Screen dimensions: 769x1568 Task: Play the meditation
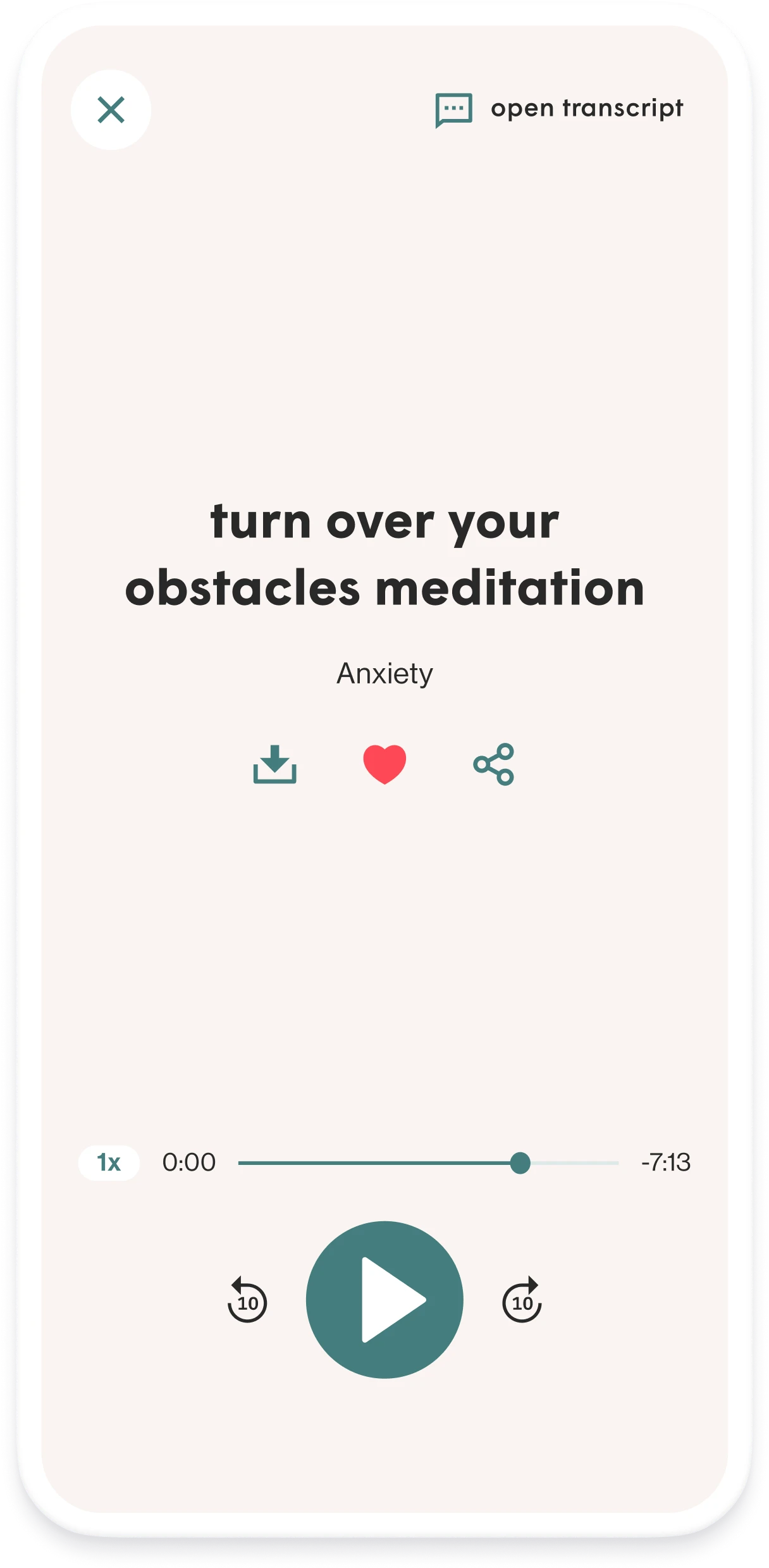coord(384,1300)
